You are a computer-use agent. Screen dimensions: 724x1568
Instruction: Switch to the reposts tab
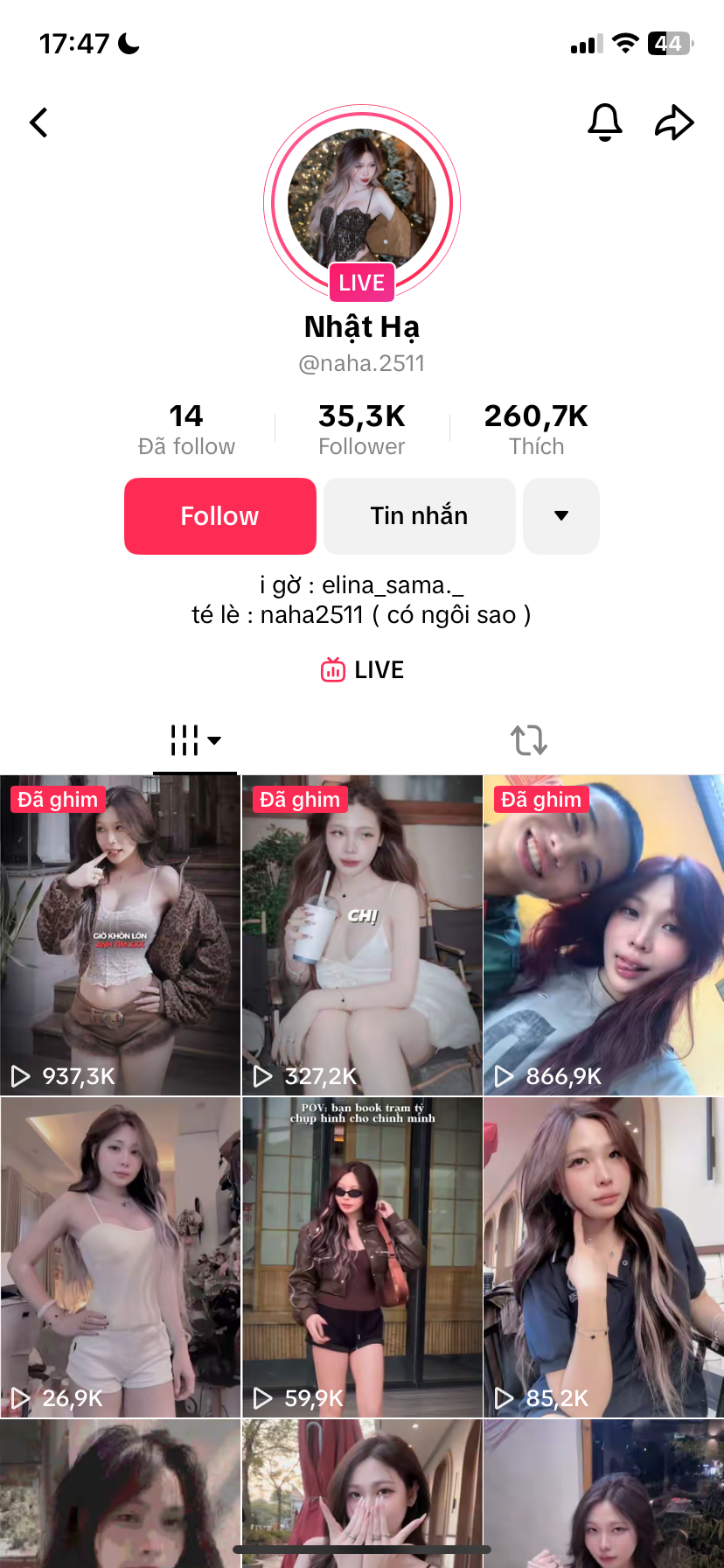[529, 740]
